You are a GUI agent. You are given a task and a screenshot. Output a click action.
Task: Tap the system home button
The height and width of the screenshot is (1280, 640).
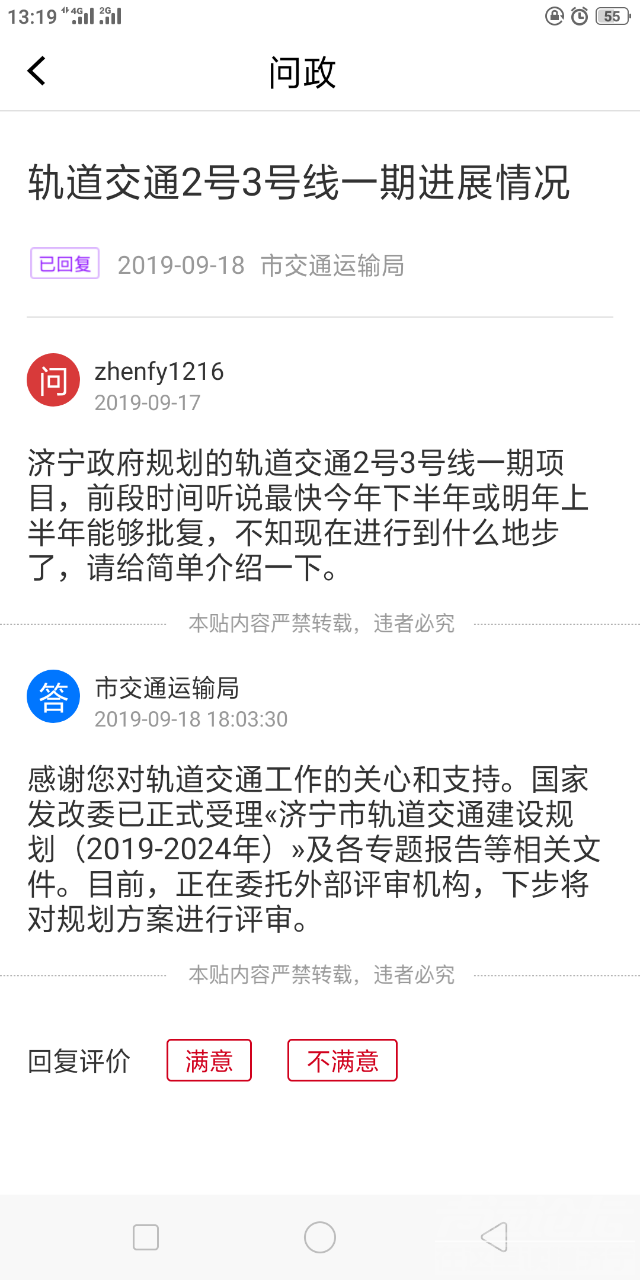320,1237
